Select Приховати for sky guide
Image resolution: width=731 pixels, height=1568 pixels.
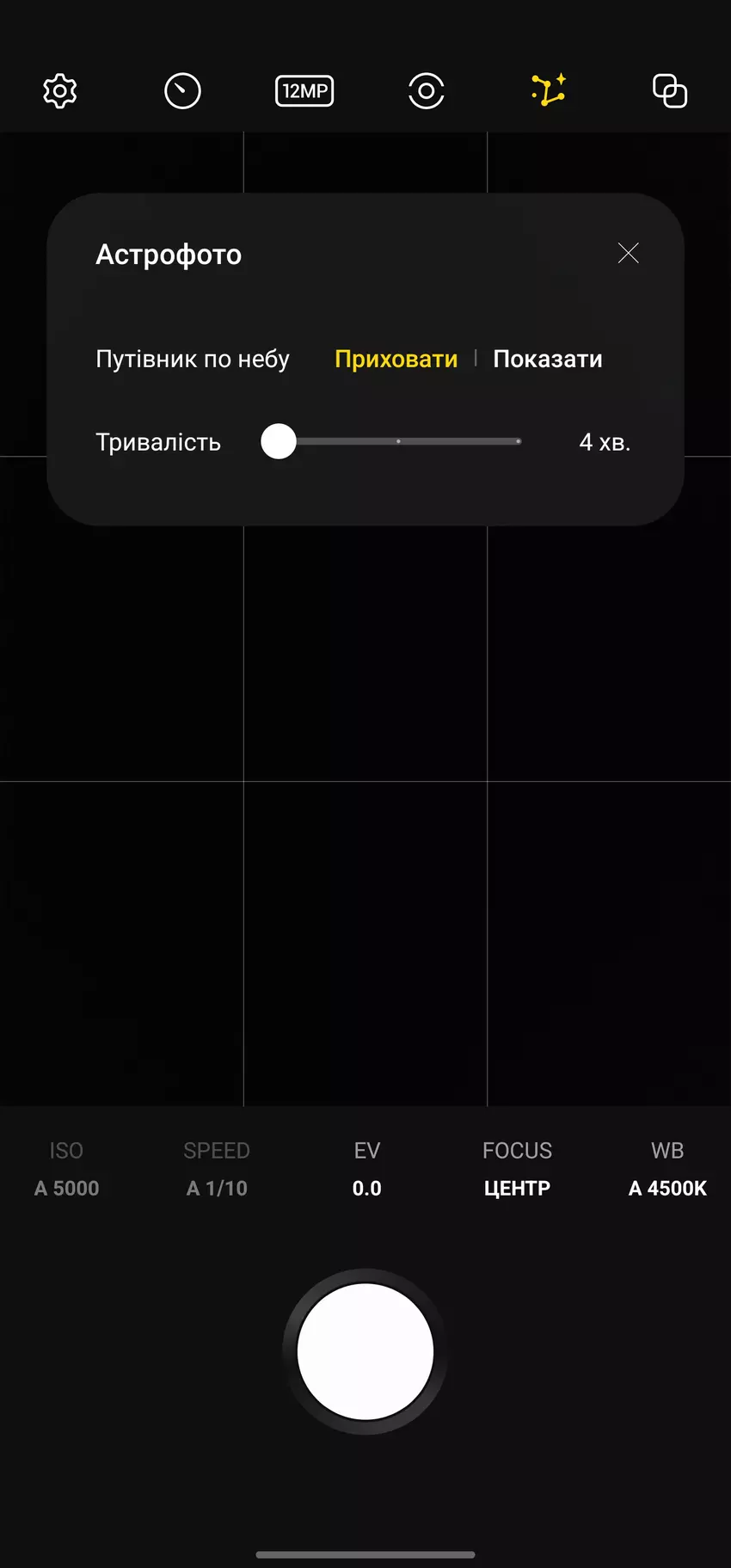[396, 359]
